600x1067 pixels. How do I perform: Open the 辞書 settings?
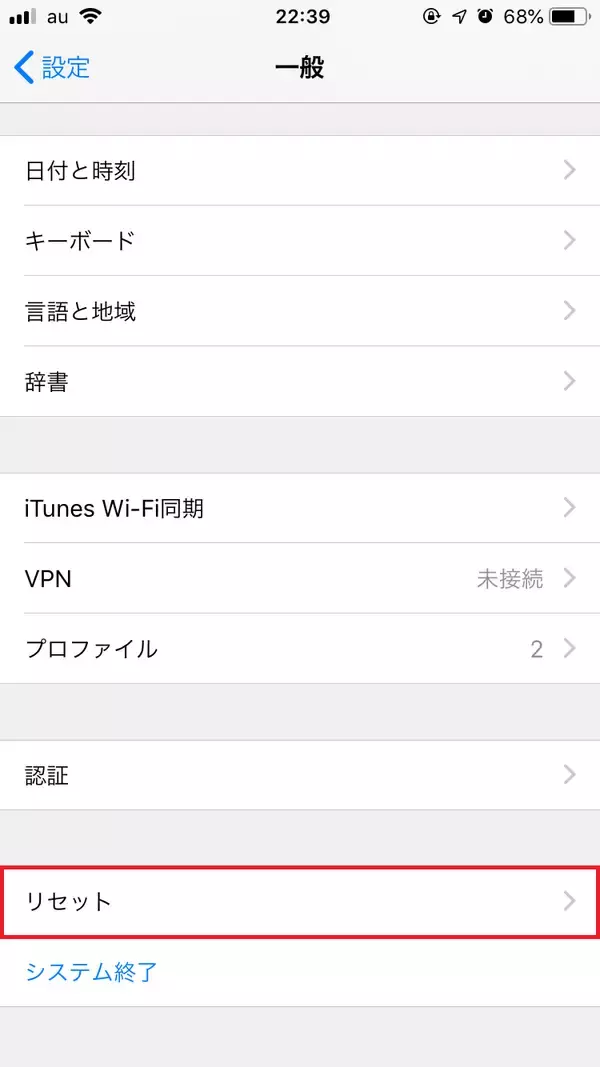pyautogui.click(x=300, y=381)
